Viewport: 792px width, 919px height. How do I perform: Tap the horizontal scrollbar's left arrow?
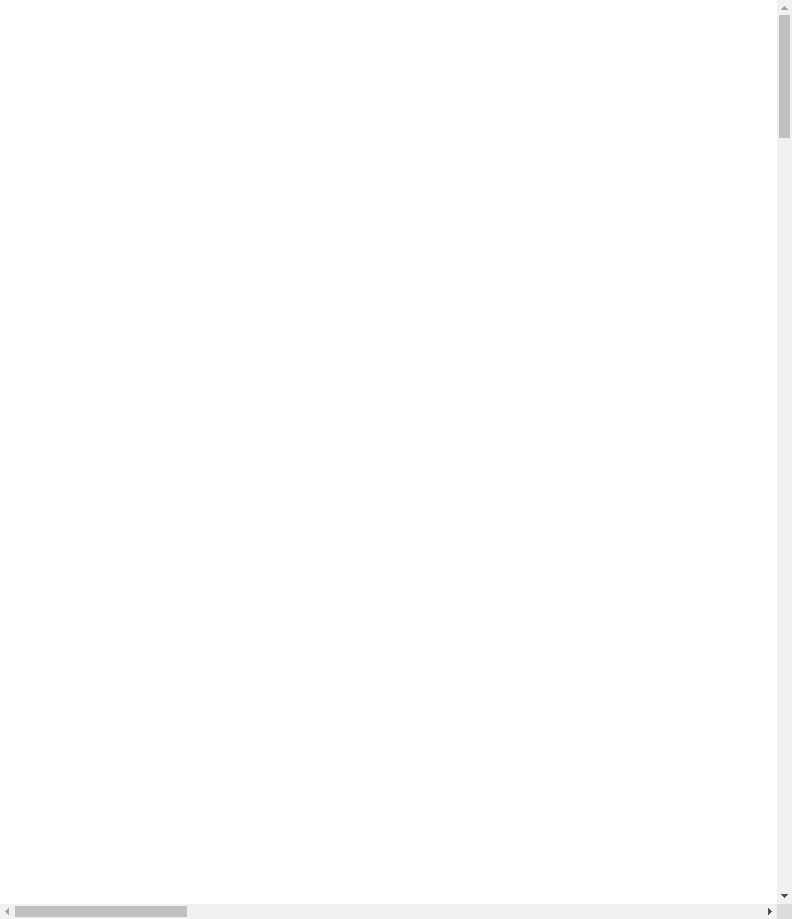(7, 911)
